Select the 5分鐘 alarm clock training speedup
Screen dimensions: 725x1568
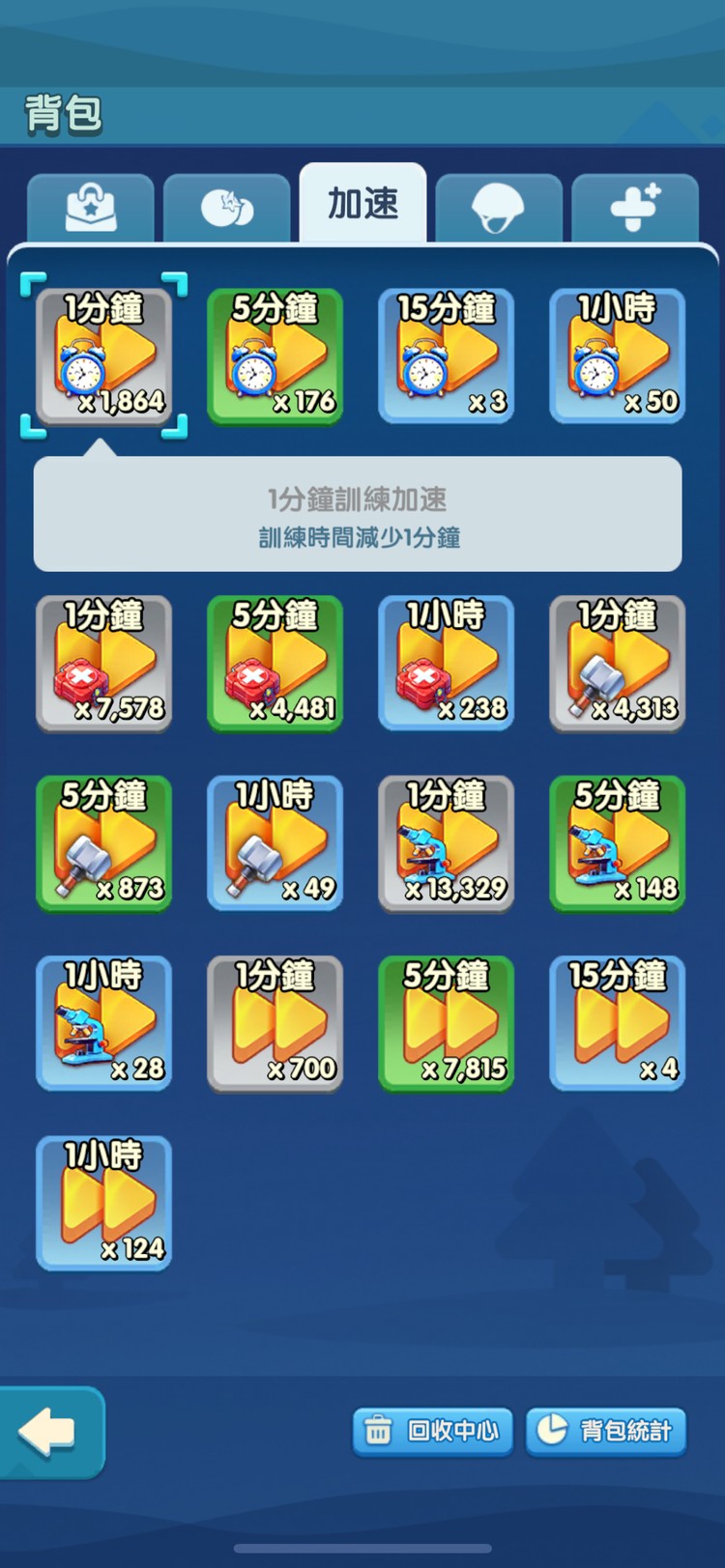(x=275, y=357)
